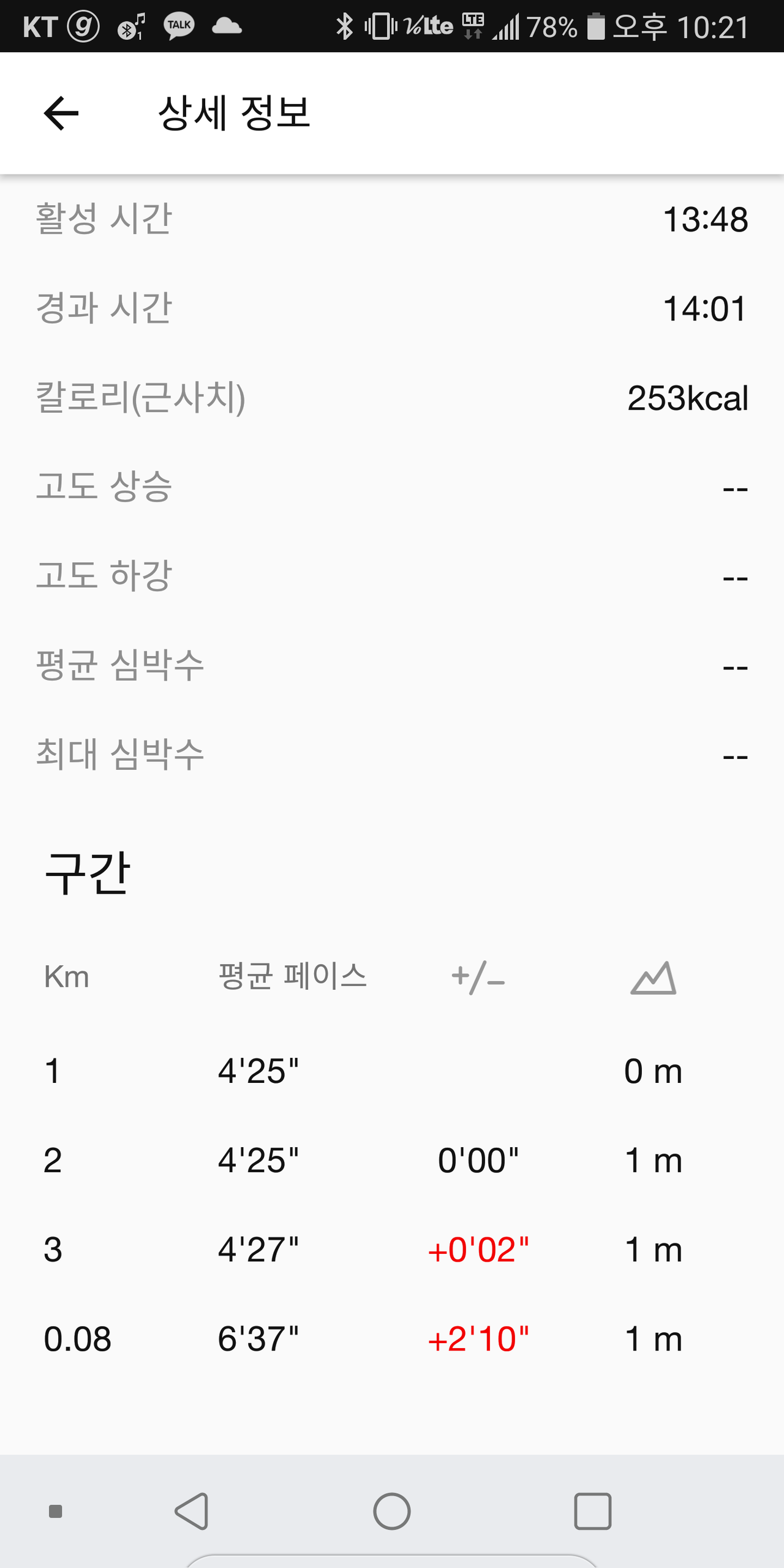Tap the 상세 정보 screen title
The height and width of the screenshot is (1568, 784).
coord(235,114)
